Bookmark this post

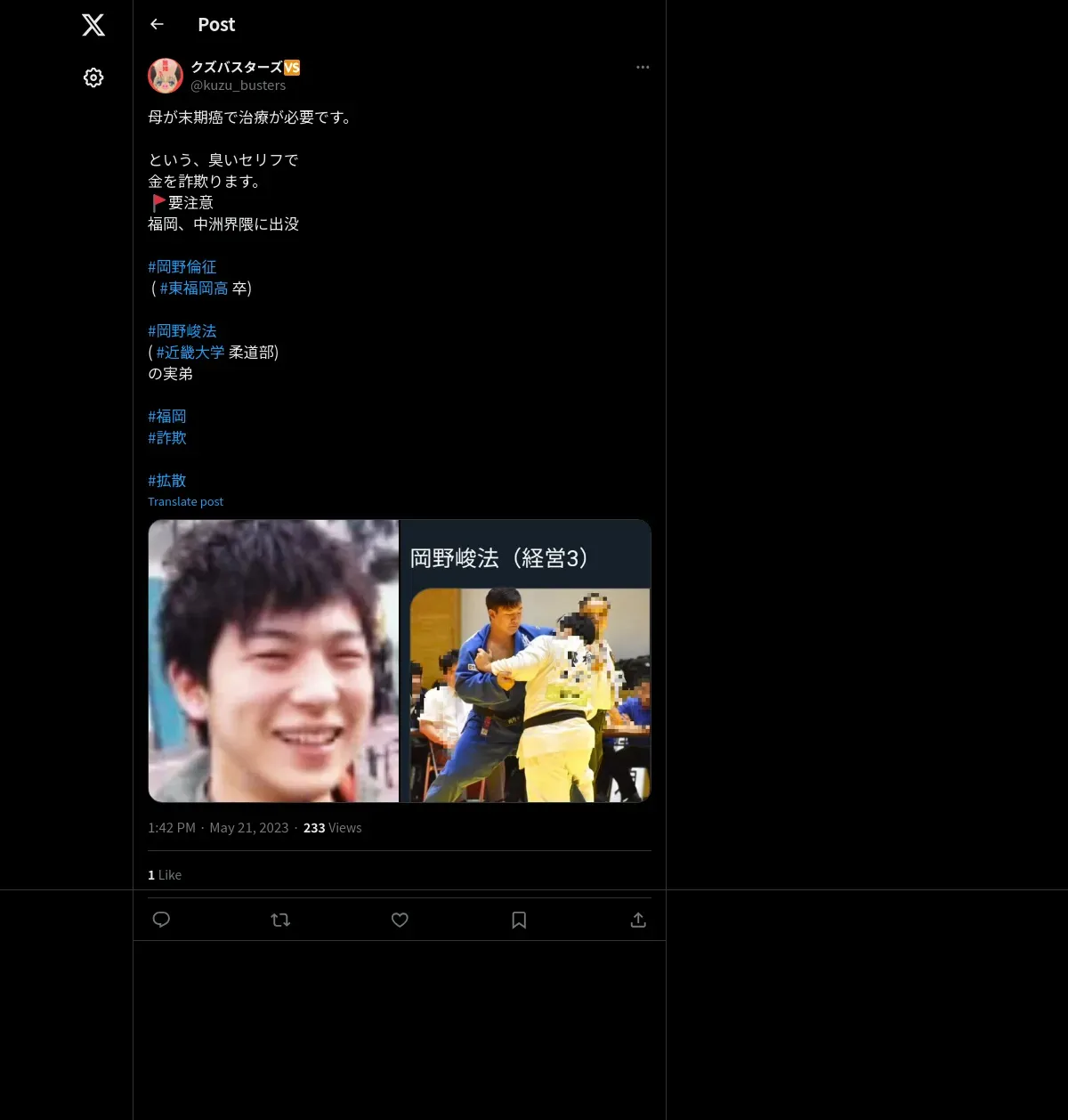[x=519, y=920]
